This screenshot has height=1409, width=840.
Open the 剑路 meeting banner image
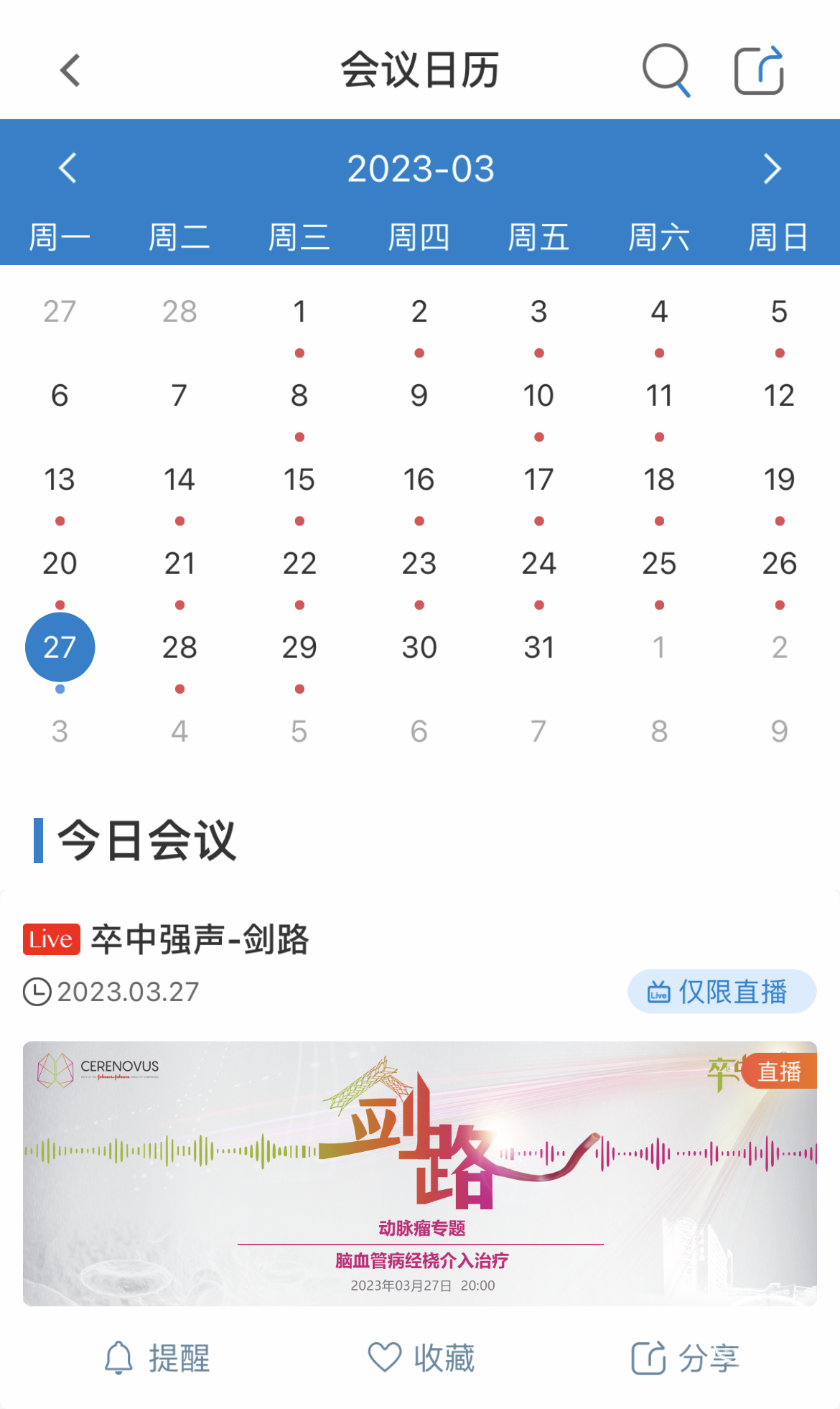point(420,1173)
